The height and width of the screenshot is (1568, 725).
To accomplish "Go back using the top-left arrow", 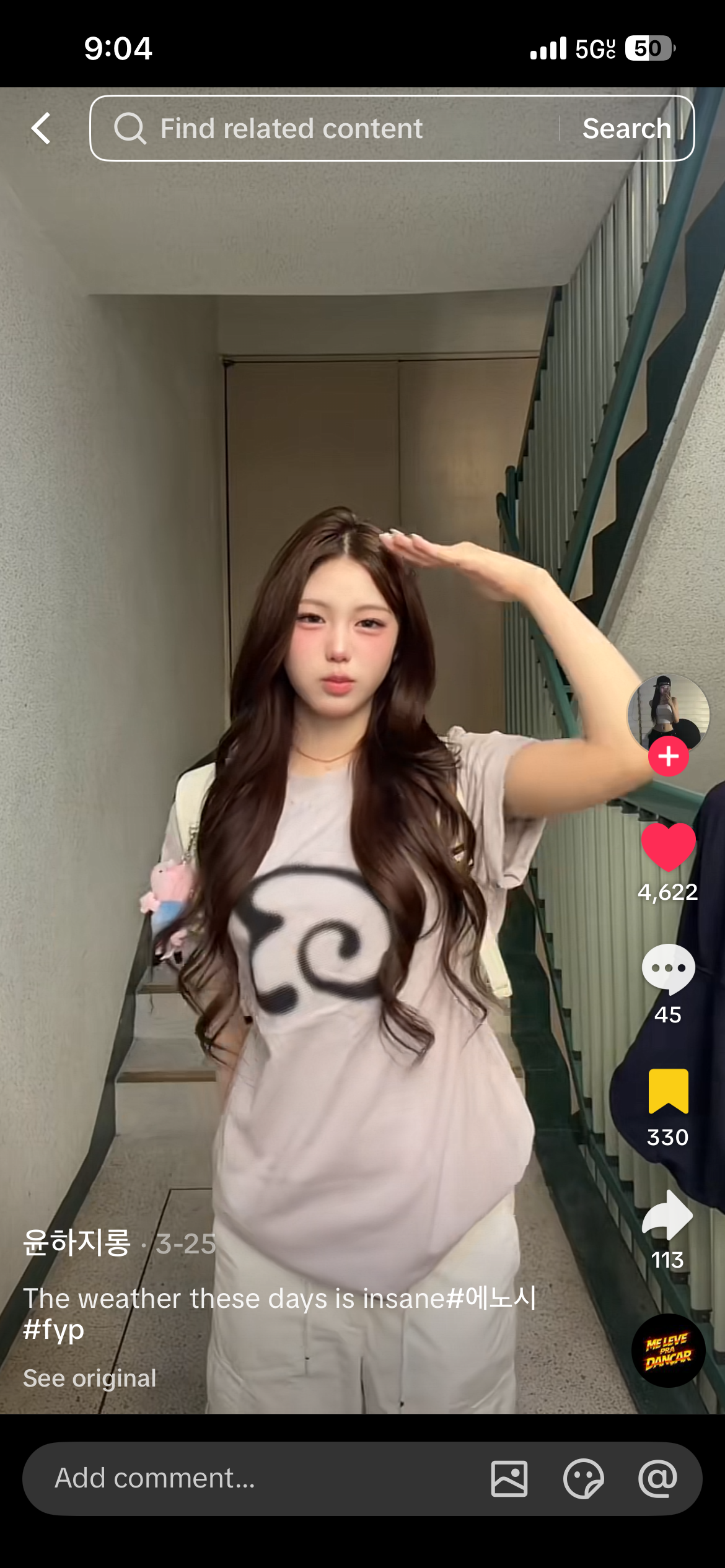I will click(41, 129).
